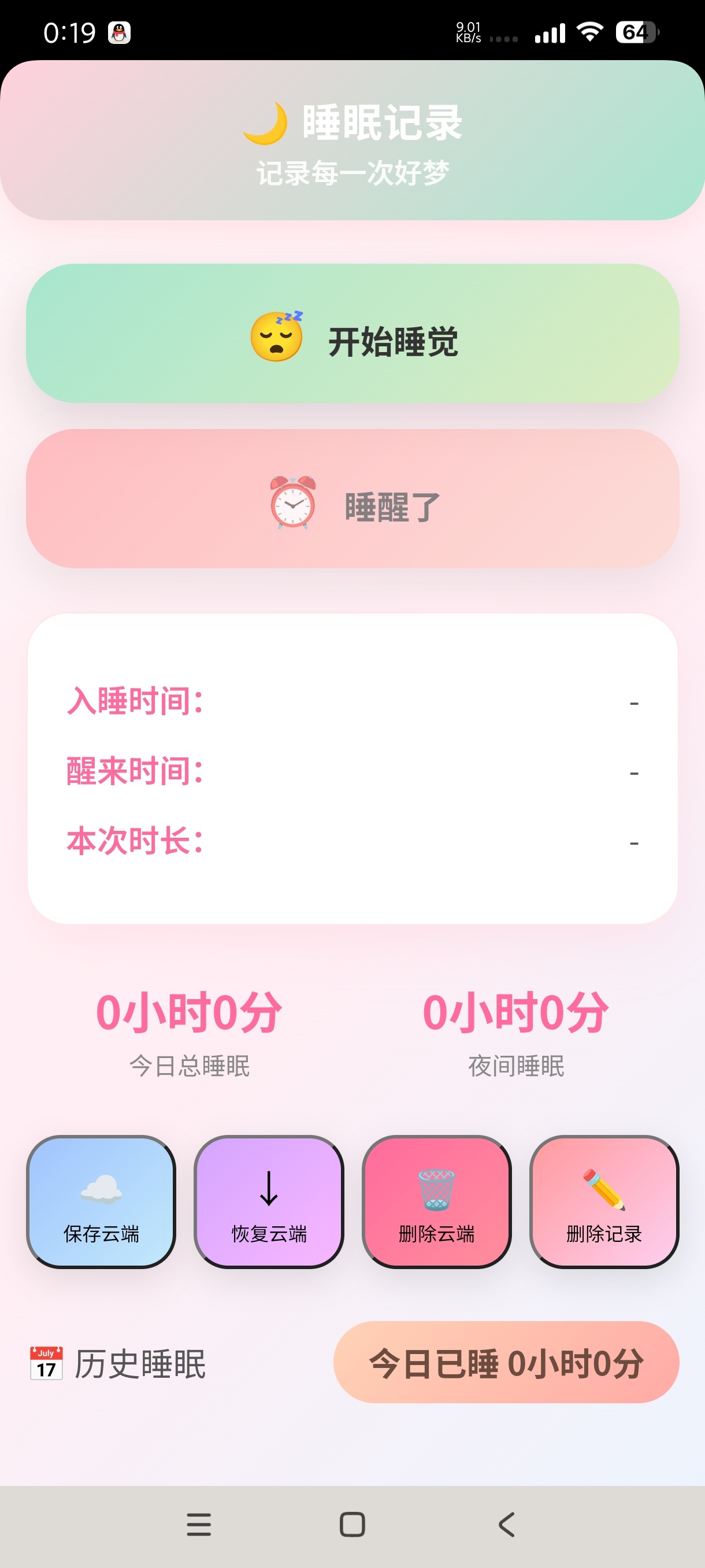Tap the back navigation button
Image resolution: width=705 pixels, height=1568 pixels.
tap(506, 1525)
